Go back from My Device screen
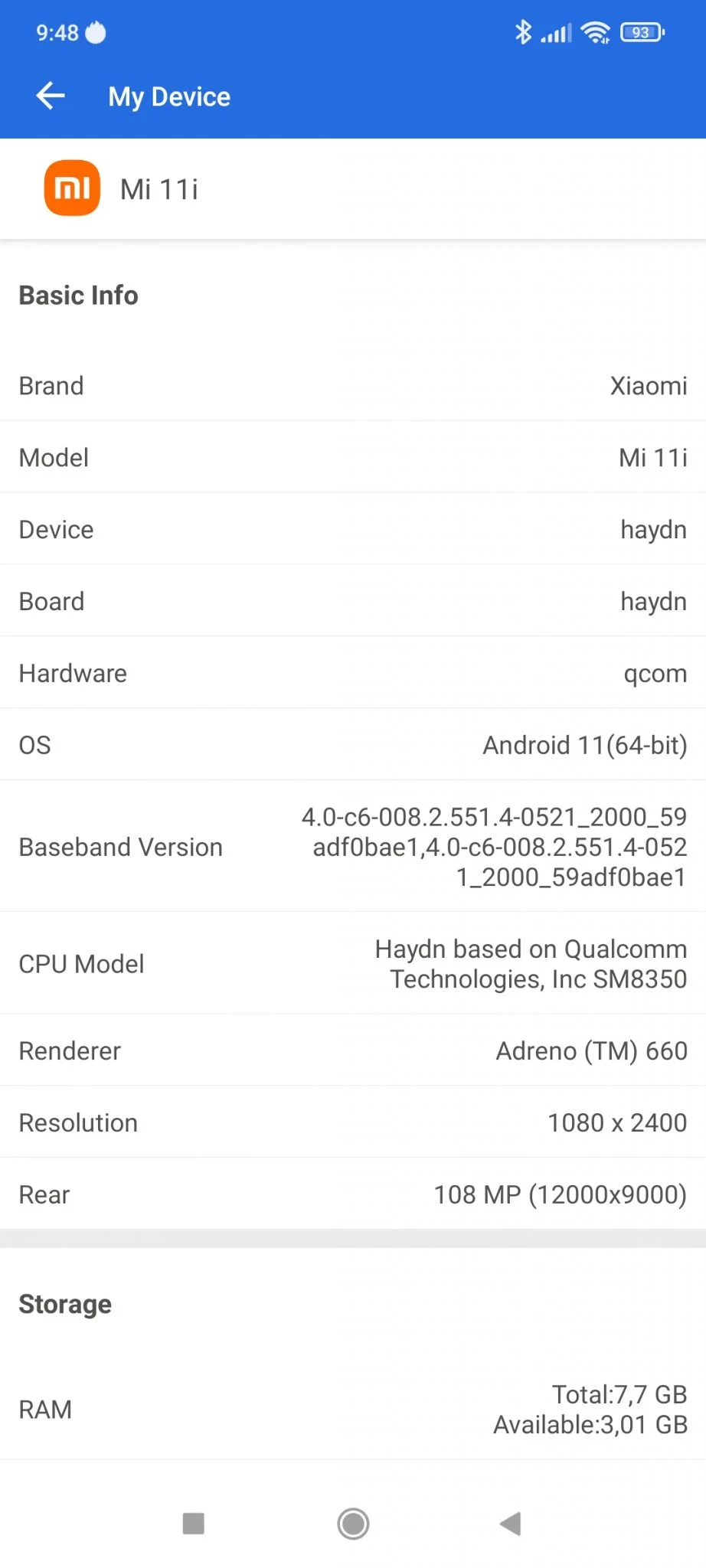This screenshot has height=1568, width=706. (51, 96)
